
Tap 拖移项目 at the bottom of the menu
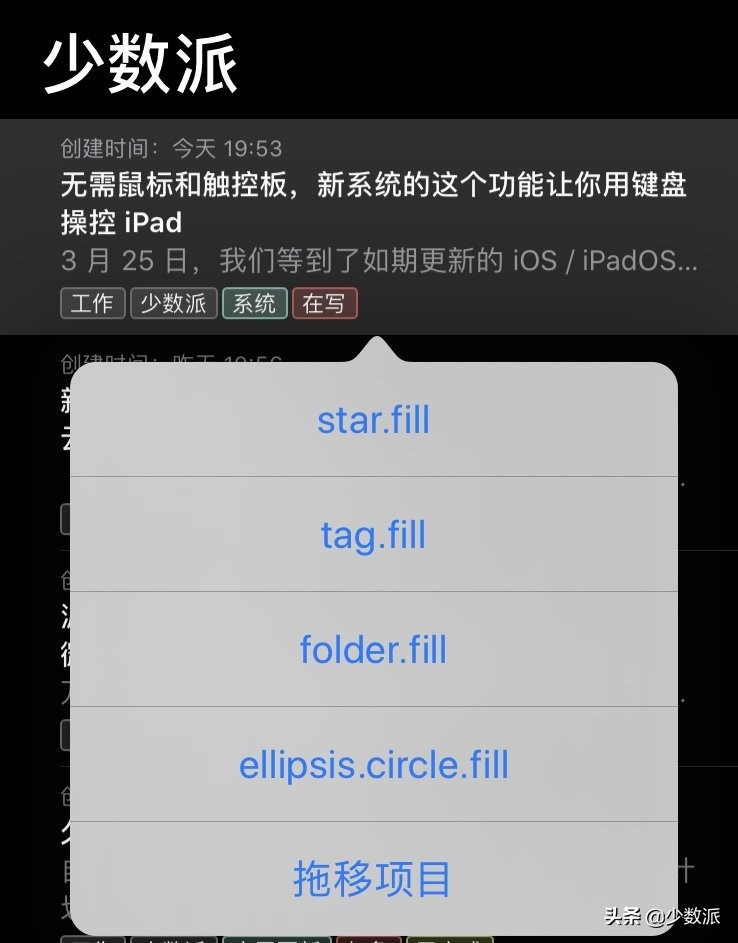tap(371, 879)
